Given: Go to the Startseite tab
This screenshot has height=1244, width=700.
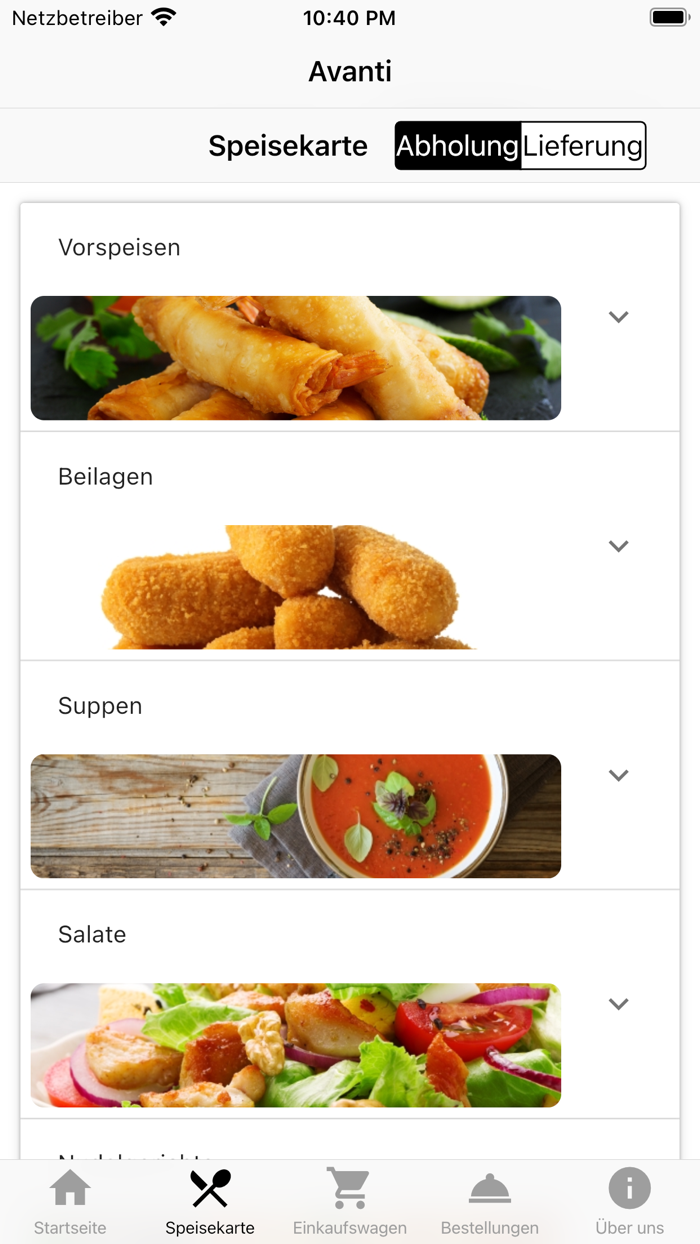Looking at the screenshot, I should click(70, 1202).
